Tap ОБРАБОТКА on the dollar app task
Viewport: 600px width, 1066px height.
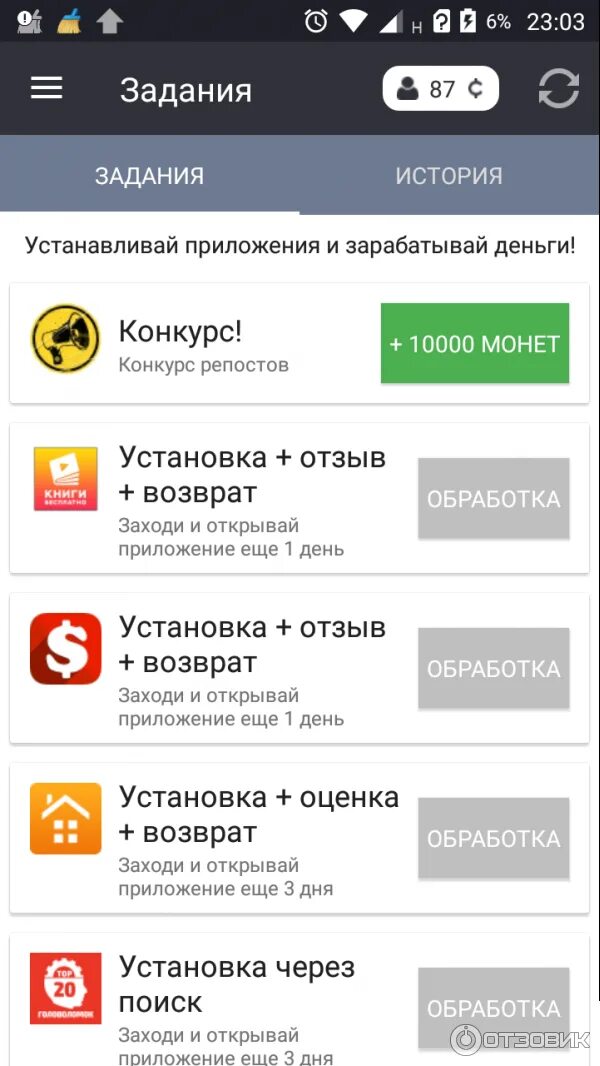click(493, 669)
